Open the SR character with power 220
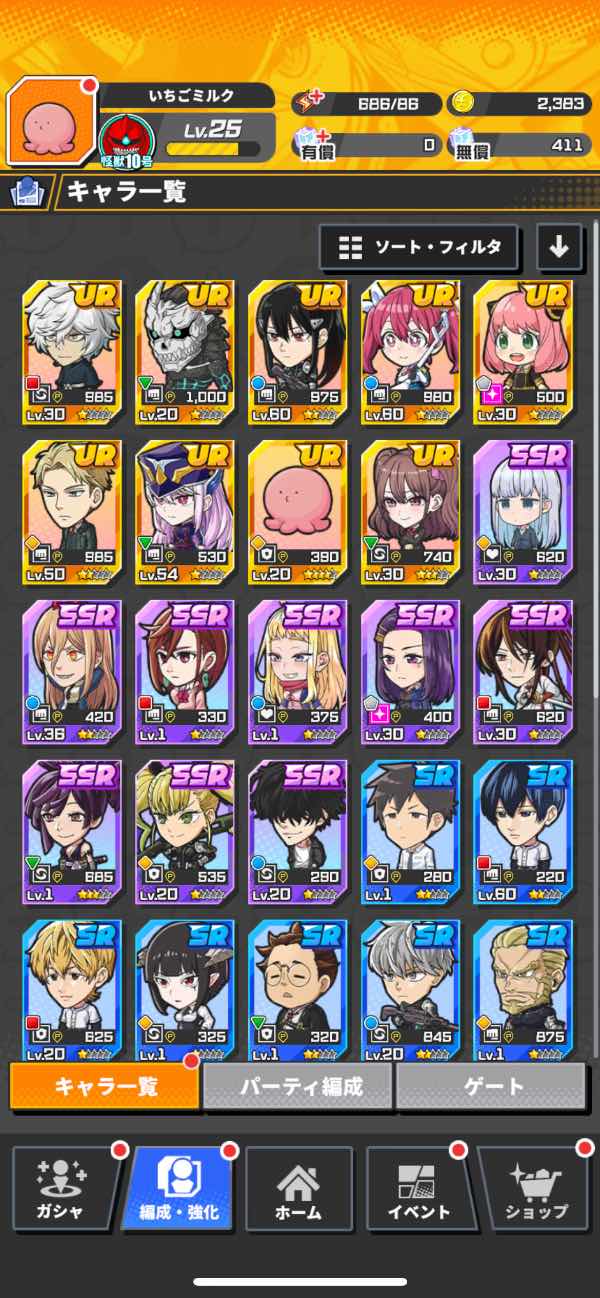 pos(524,830)
